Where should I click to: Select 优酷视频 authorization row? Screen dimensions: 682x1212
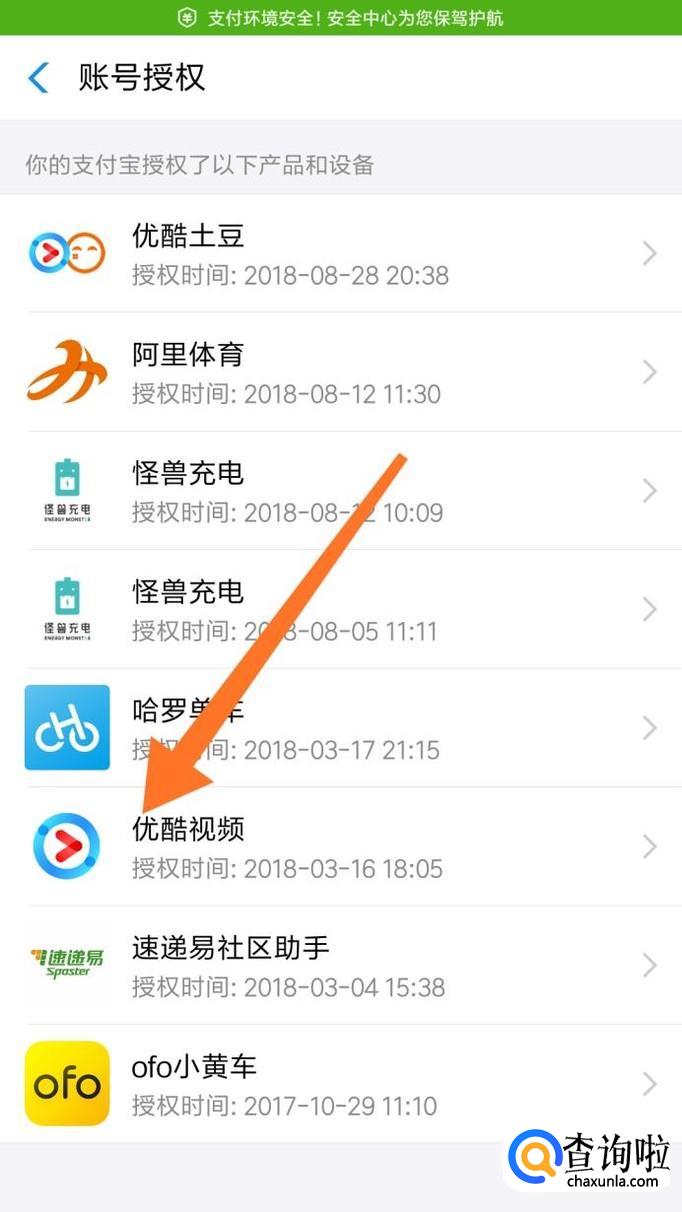tap(340, 847)
